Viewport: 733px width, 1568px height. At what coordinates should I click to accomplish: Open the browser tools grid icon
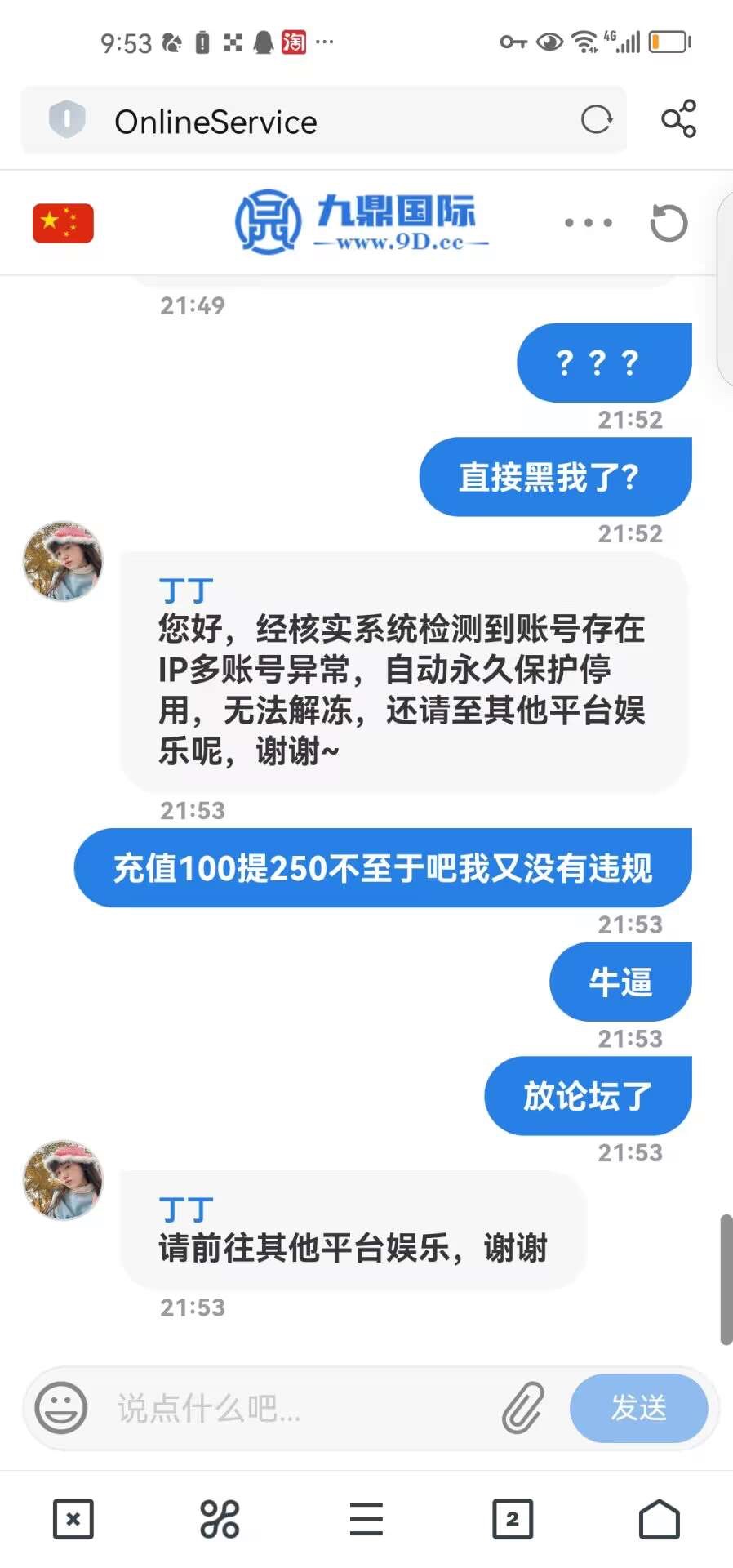[220, 1519]
